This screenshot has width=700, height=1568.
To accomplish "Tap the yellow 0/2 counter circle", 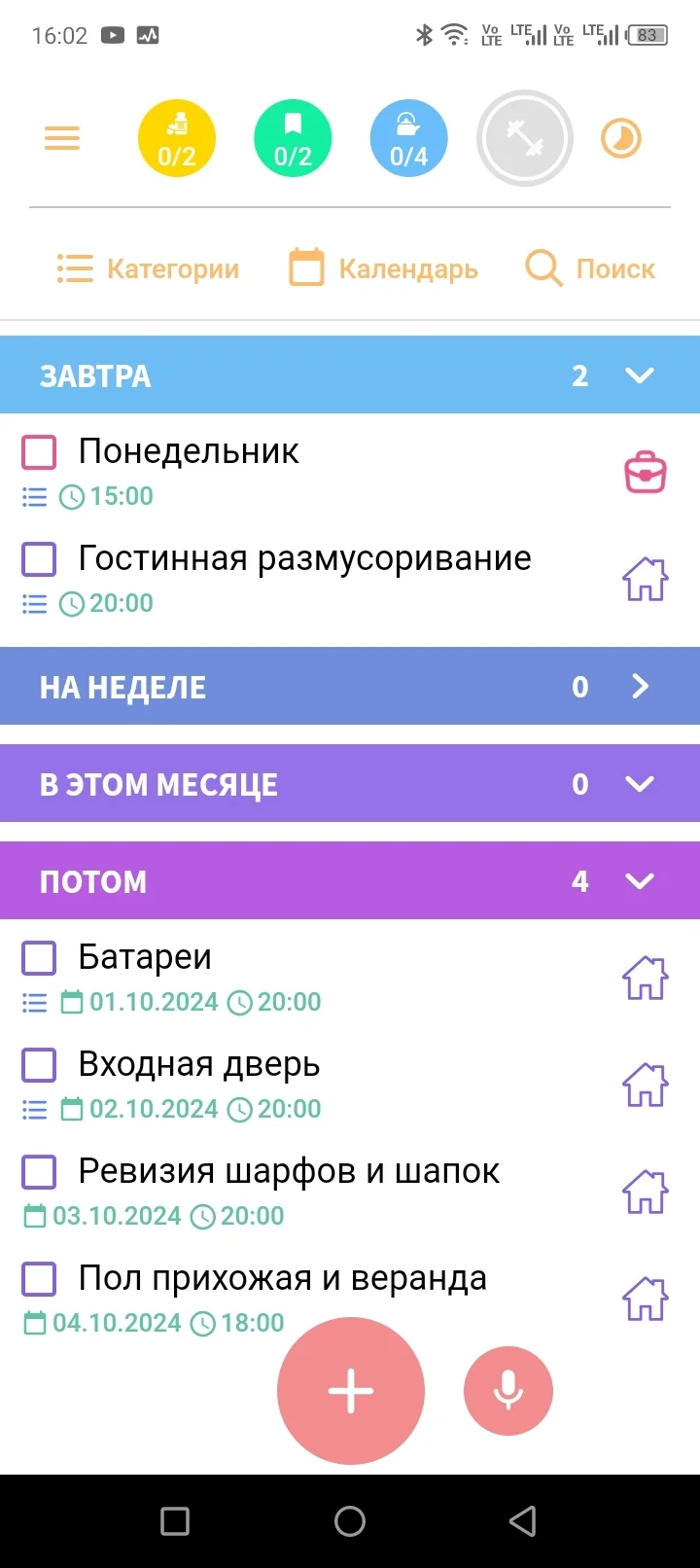I will pyautogui.click(x=176, y=139).
